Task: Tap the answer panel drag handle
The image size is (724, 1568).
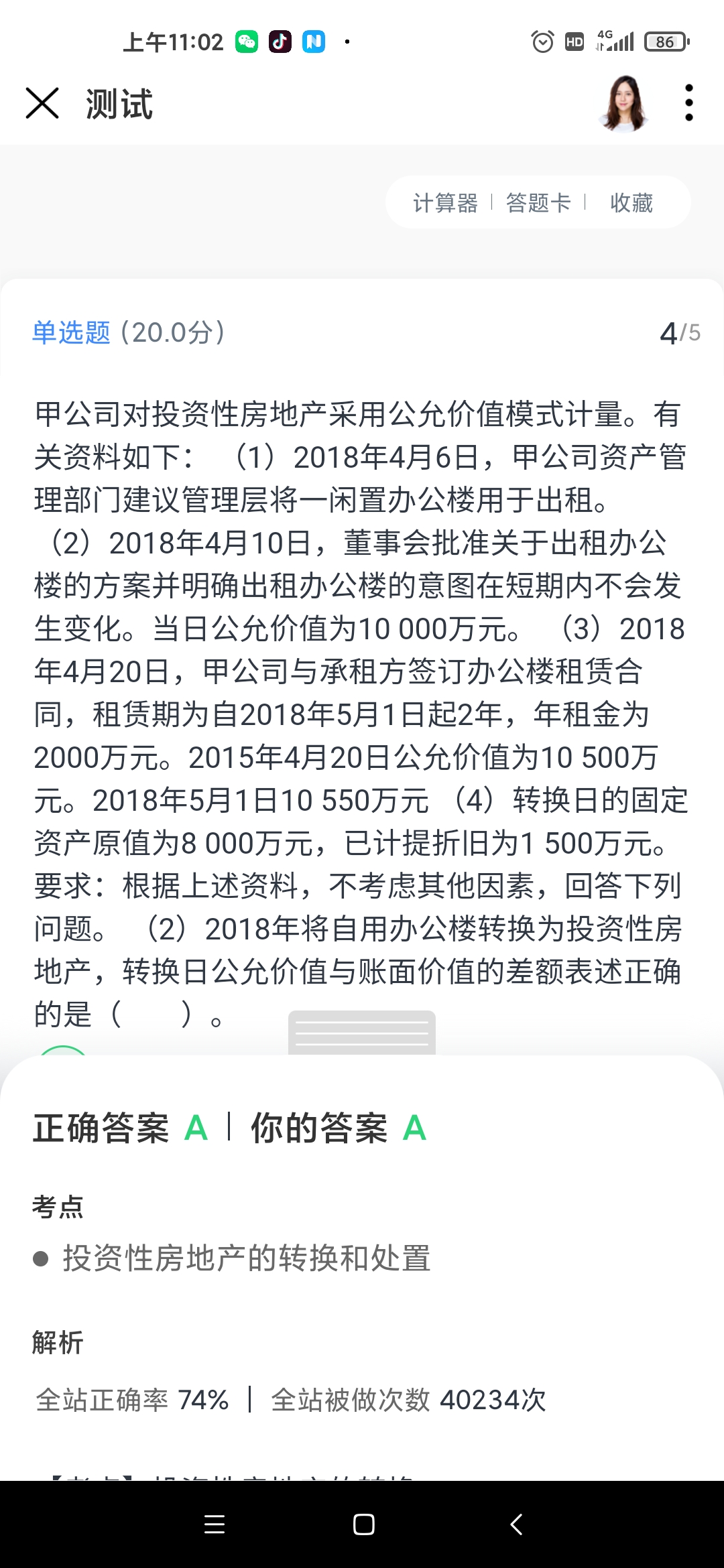Action: click(362, 1033)
